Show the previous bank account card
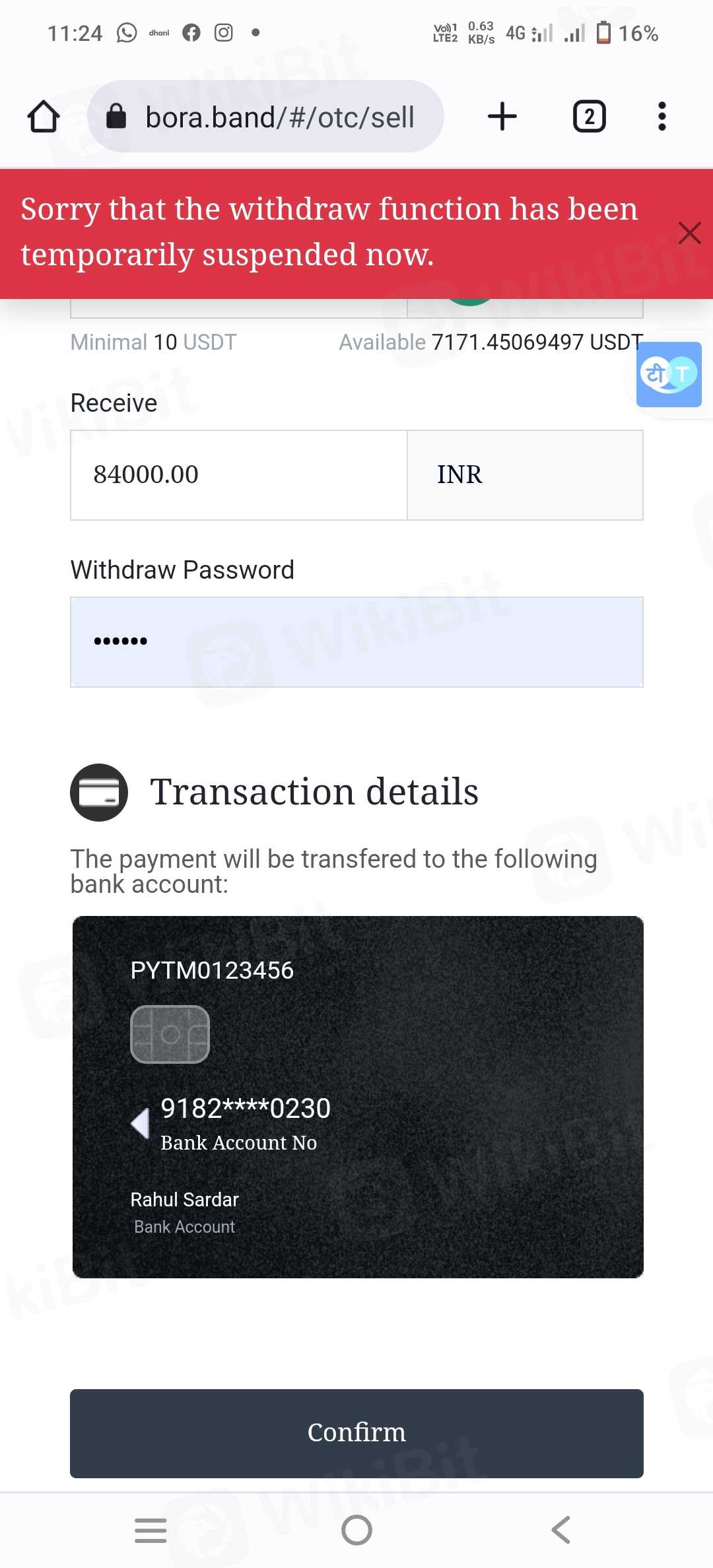 pos(140,1123)
